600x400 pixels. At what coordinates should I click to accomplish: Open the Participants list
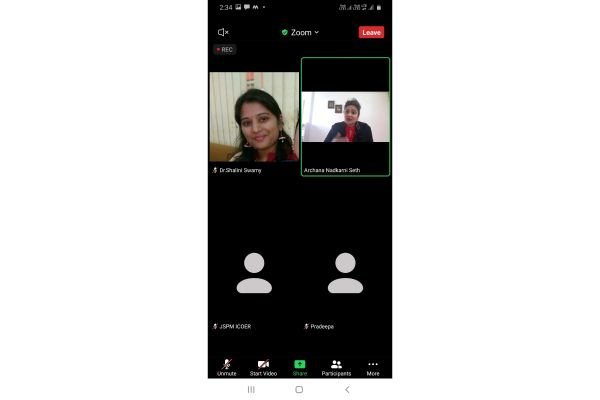click(x=336, y=366)
